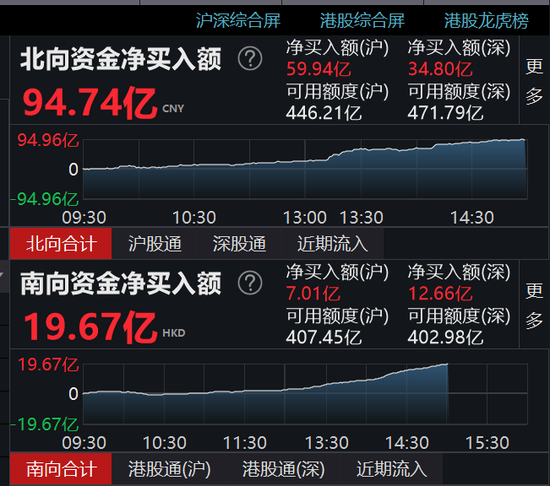Tap the help icon beside 北向资金净买入额
Screen dimensions: 550x486
click(250, 59)
